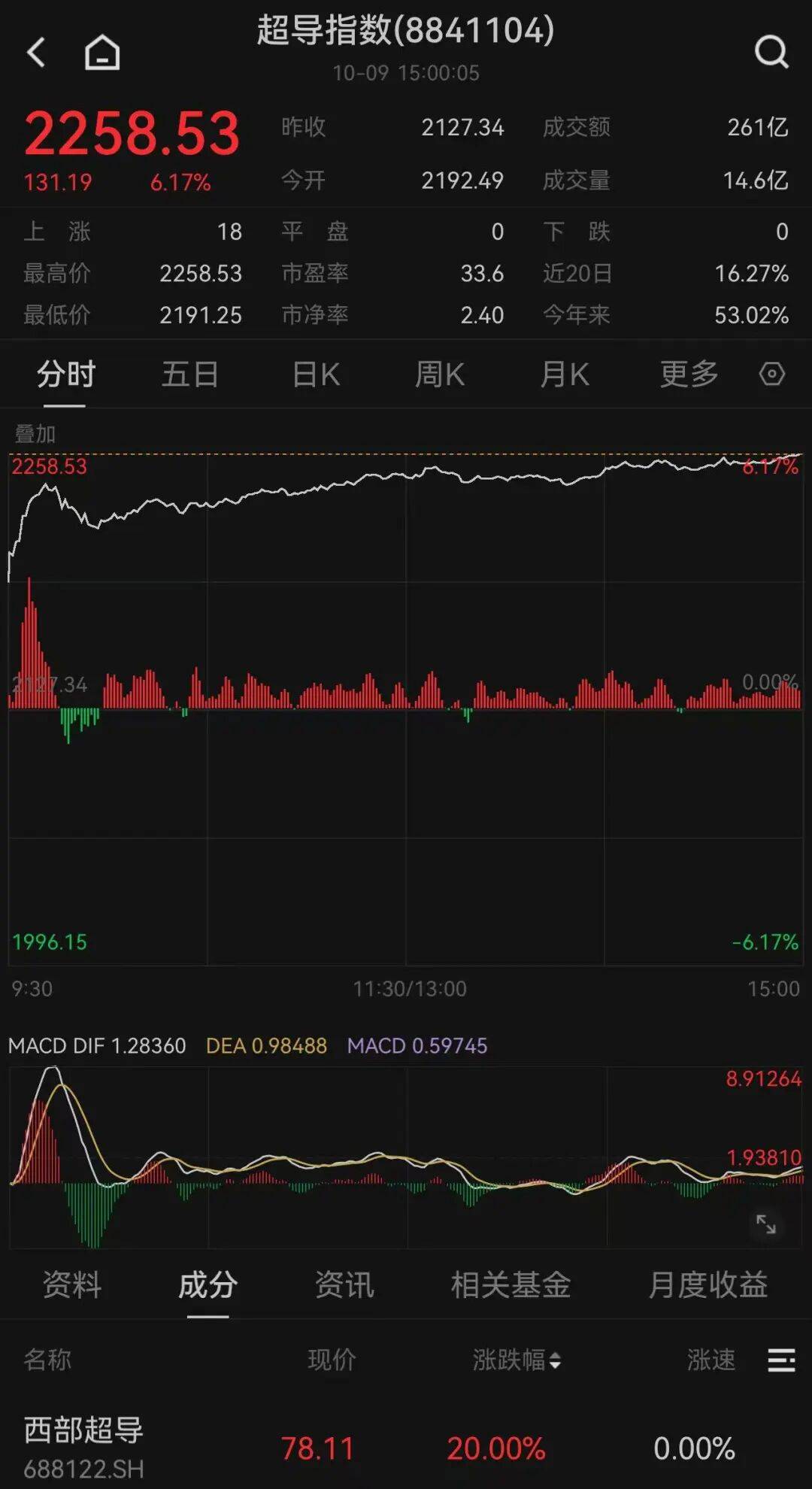This screenshot has width=812, height=1489.
Task: Show the 月K chart
Action: pyautogui.click(x=565, y=374)
